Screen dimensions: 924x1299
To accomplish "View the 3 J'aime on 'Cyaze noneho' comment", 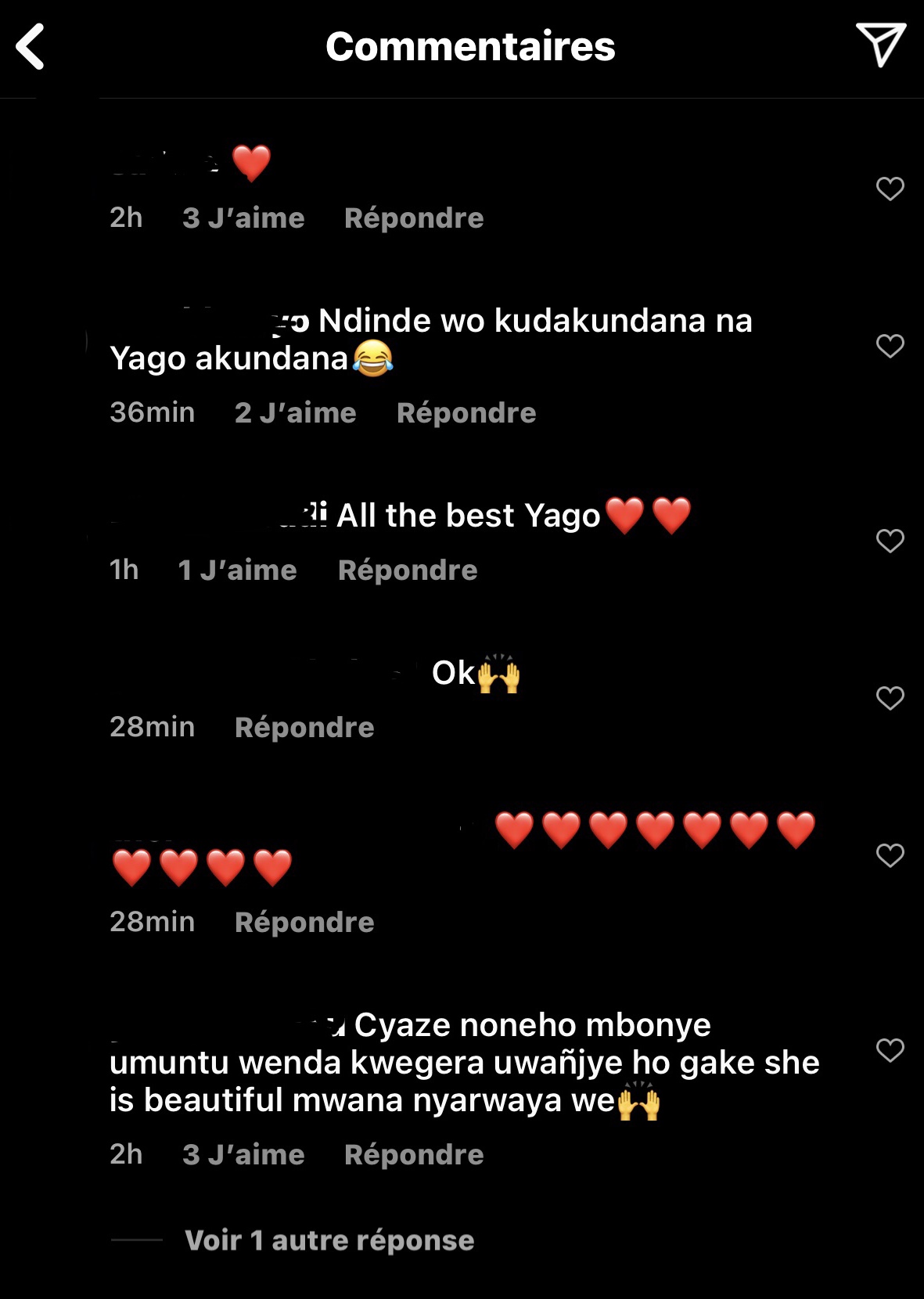I will point(243,1155).
